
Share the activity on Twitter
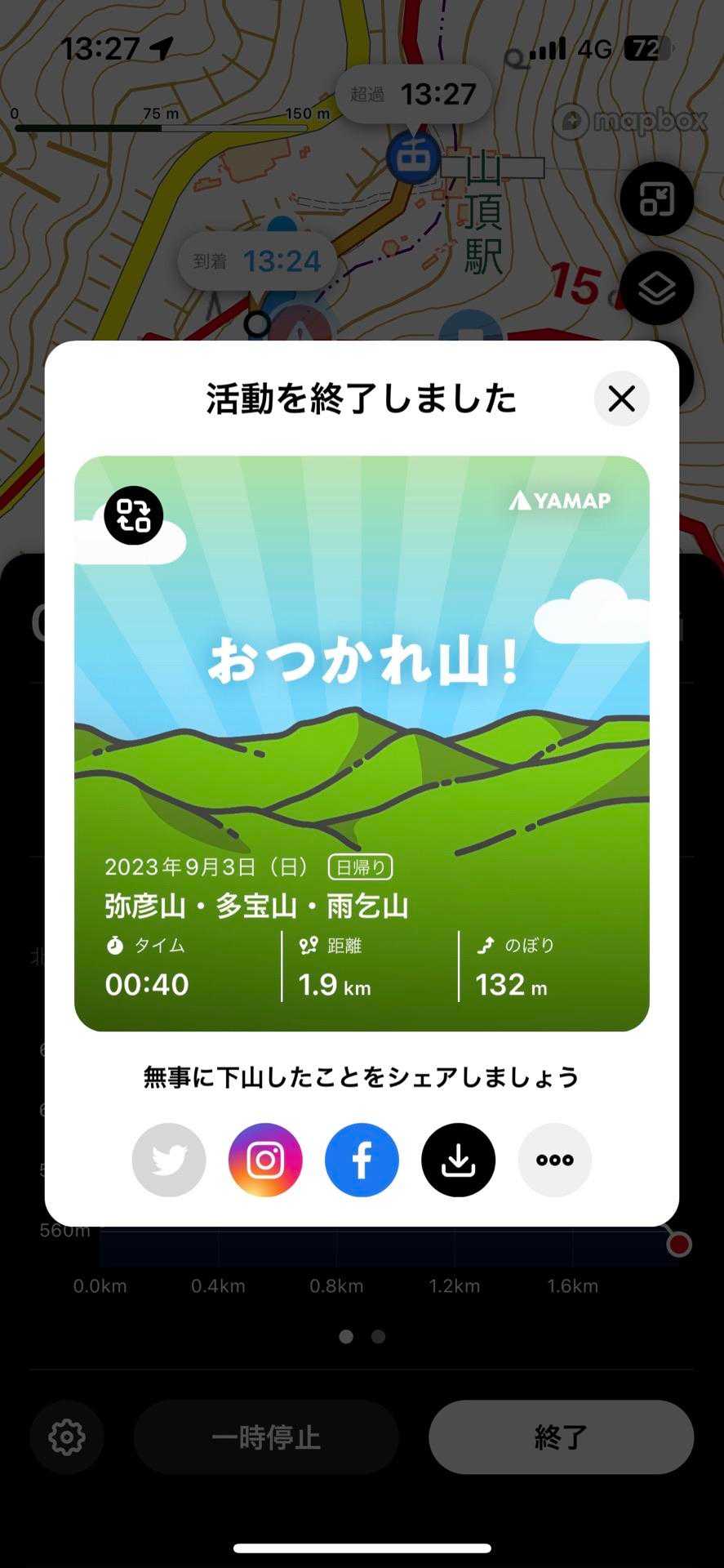[169, 1160]
